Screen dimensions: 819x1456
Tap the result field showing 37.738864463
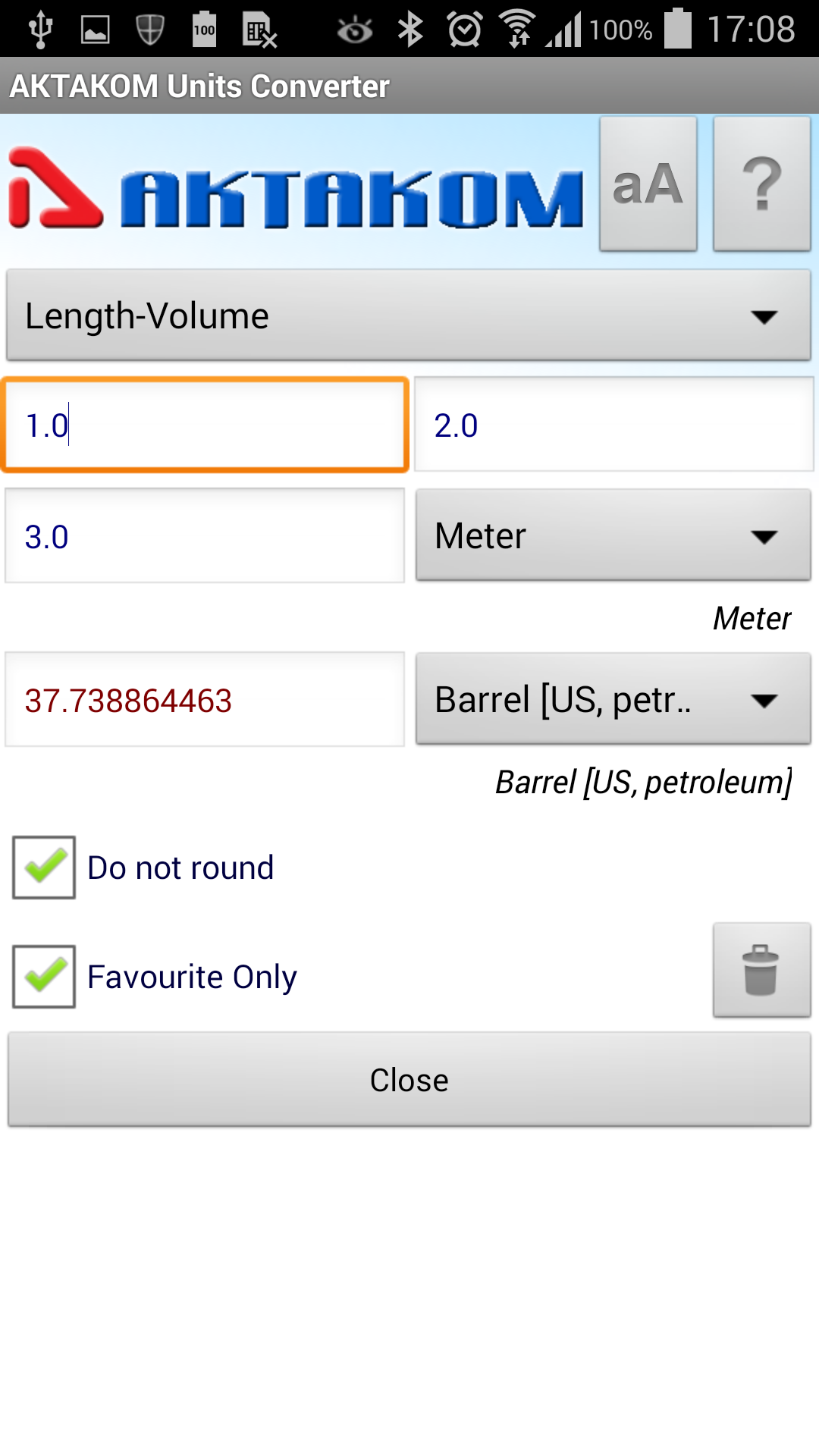205,700
